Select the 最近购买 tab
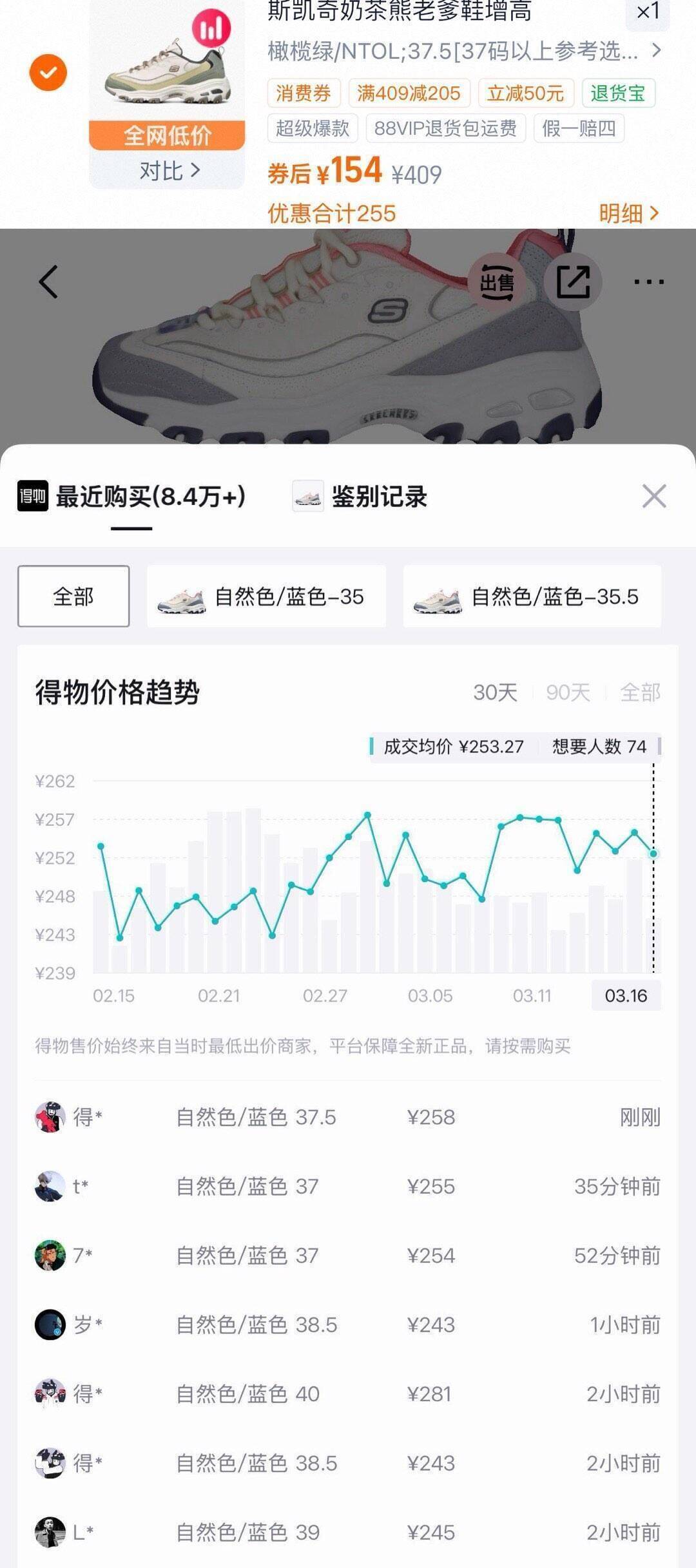Screen dimensions: 696x1568 (x=132, y=497)
